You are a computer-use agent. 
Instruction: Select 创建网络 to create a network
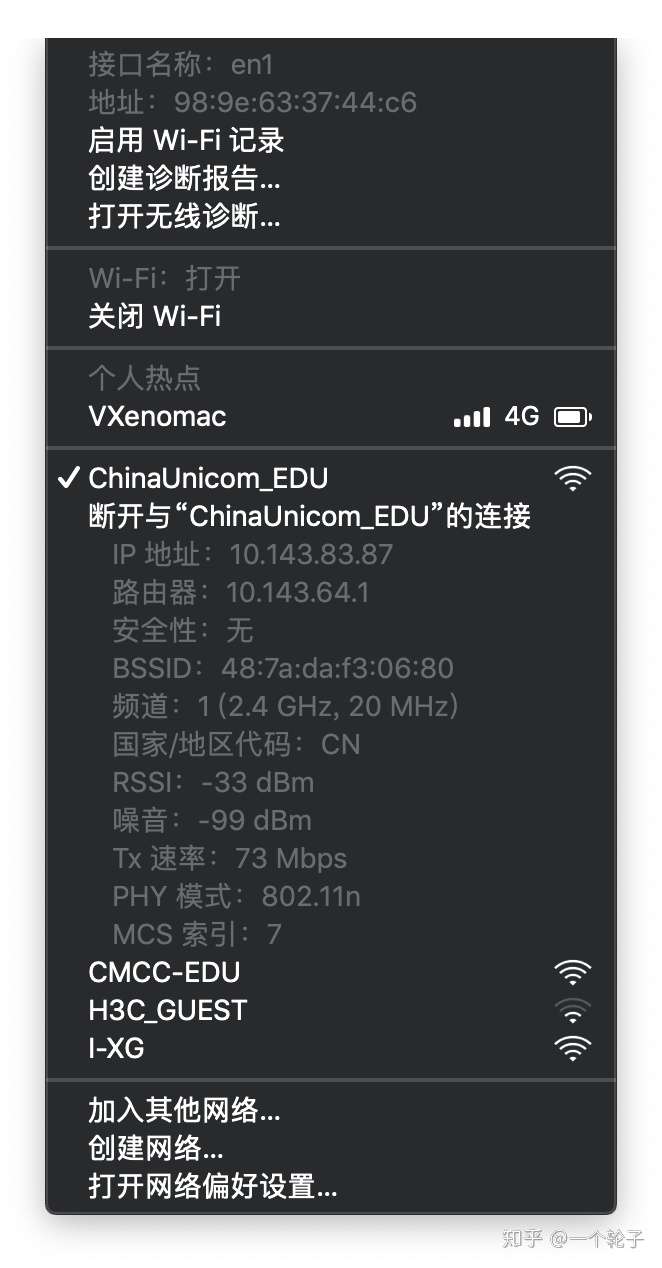tap(156, 1148)
